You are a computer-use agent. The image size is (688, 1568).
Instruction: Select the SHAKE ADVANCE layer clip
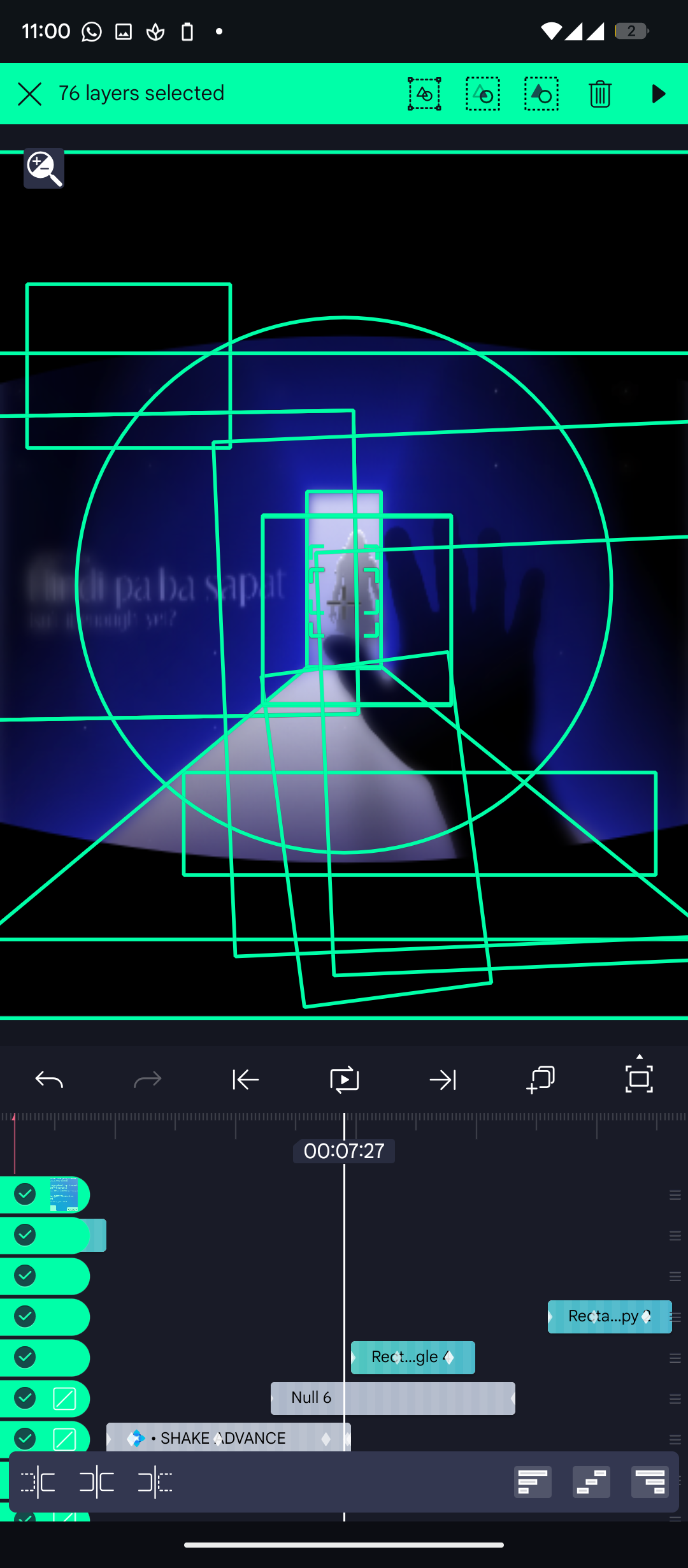[x=228, y=1438]
